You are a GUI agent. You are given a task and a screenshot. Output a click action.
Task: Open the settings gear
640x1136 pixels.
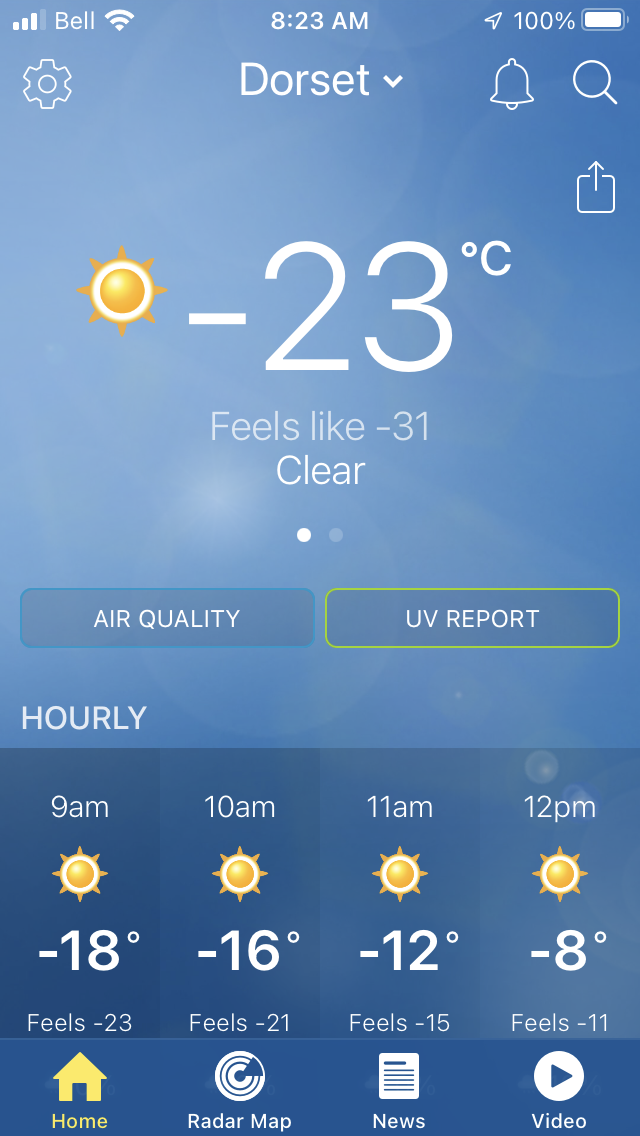47,84
